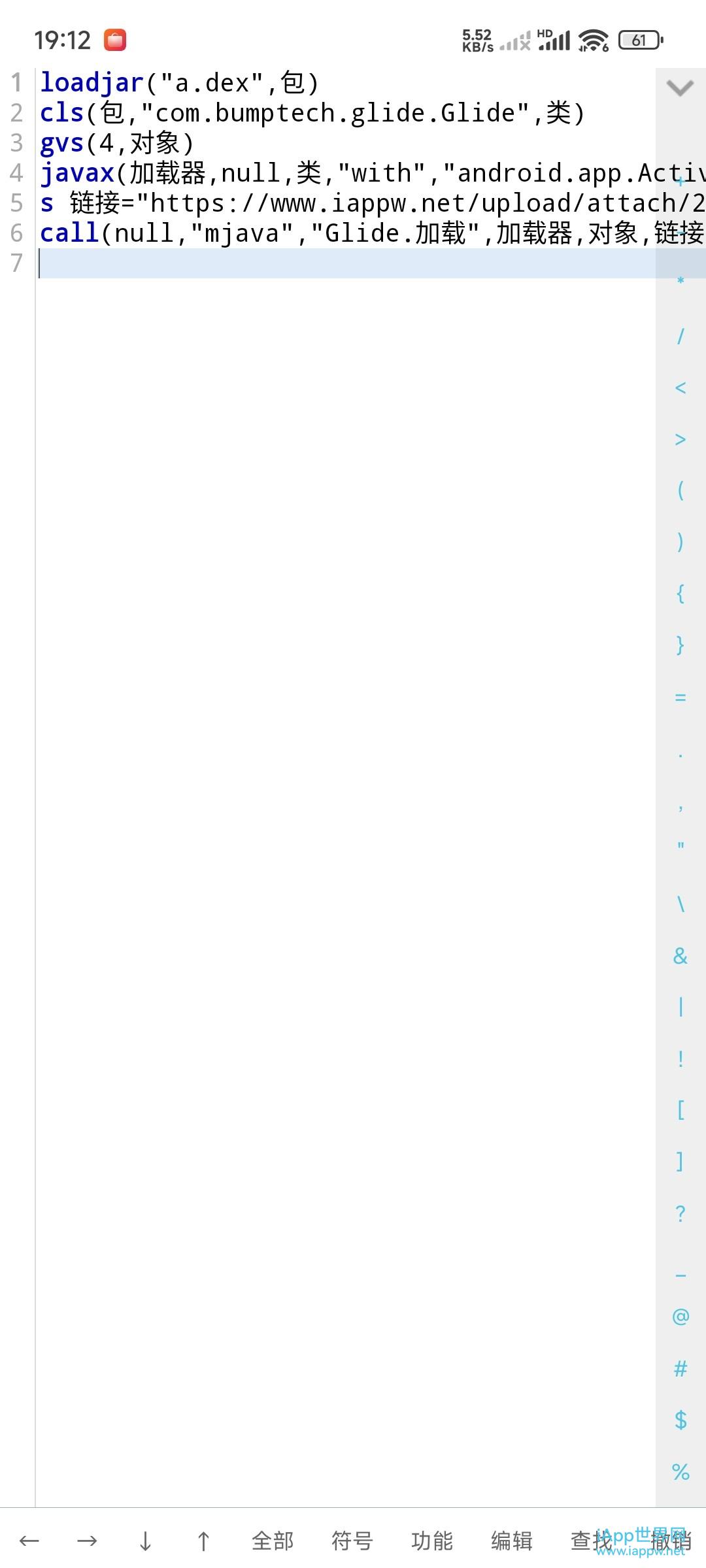Insert a less-than sign from the sidebar
706x1568 pixels.
[x=681, y=388]
